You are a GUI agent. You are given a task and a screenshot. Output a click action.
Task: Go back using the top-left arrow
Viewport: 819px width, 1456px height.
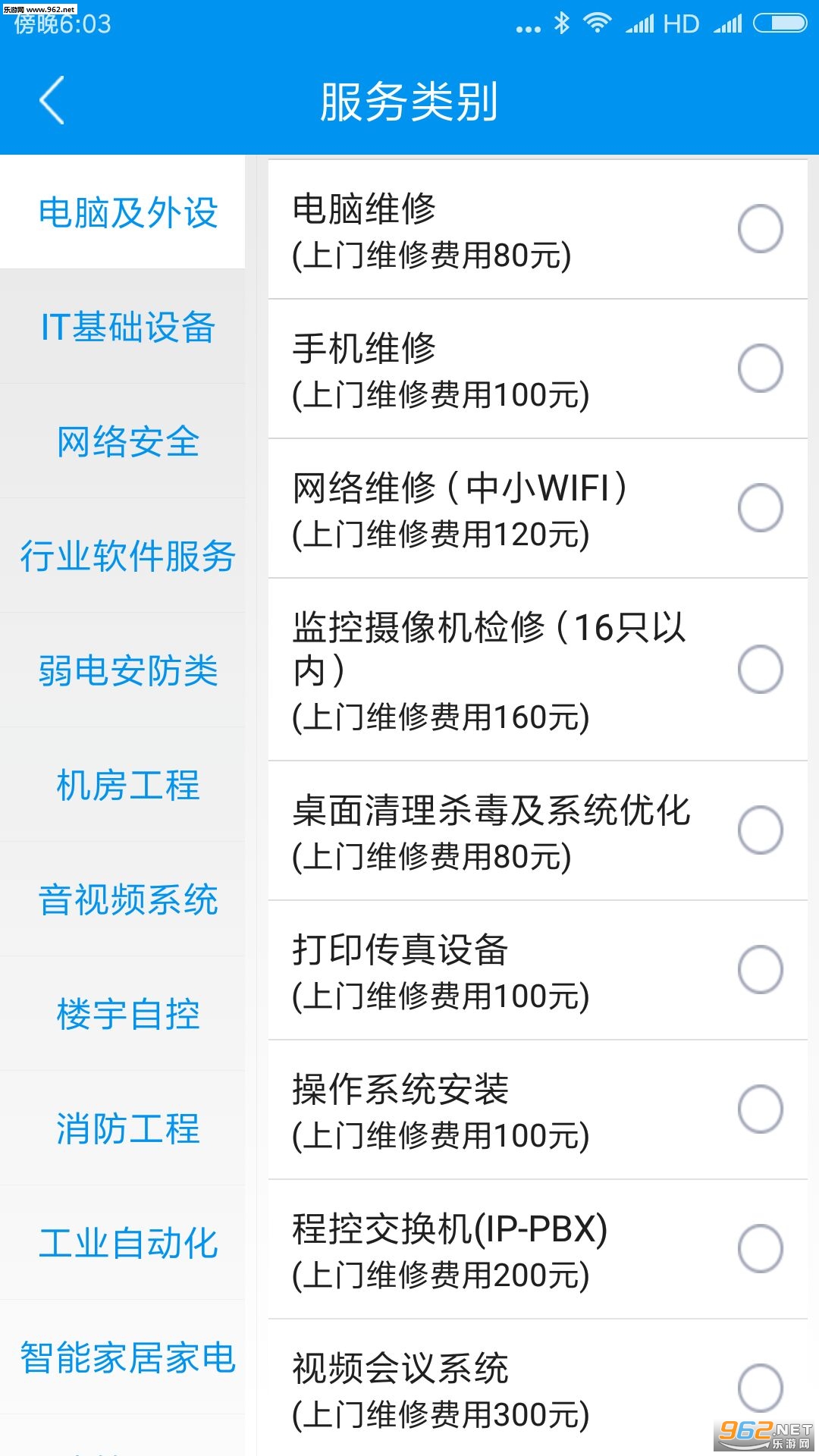click(52, 100)
